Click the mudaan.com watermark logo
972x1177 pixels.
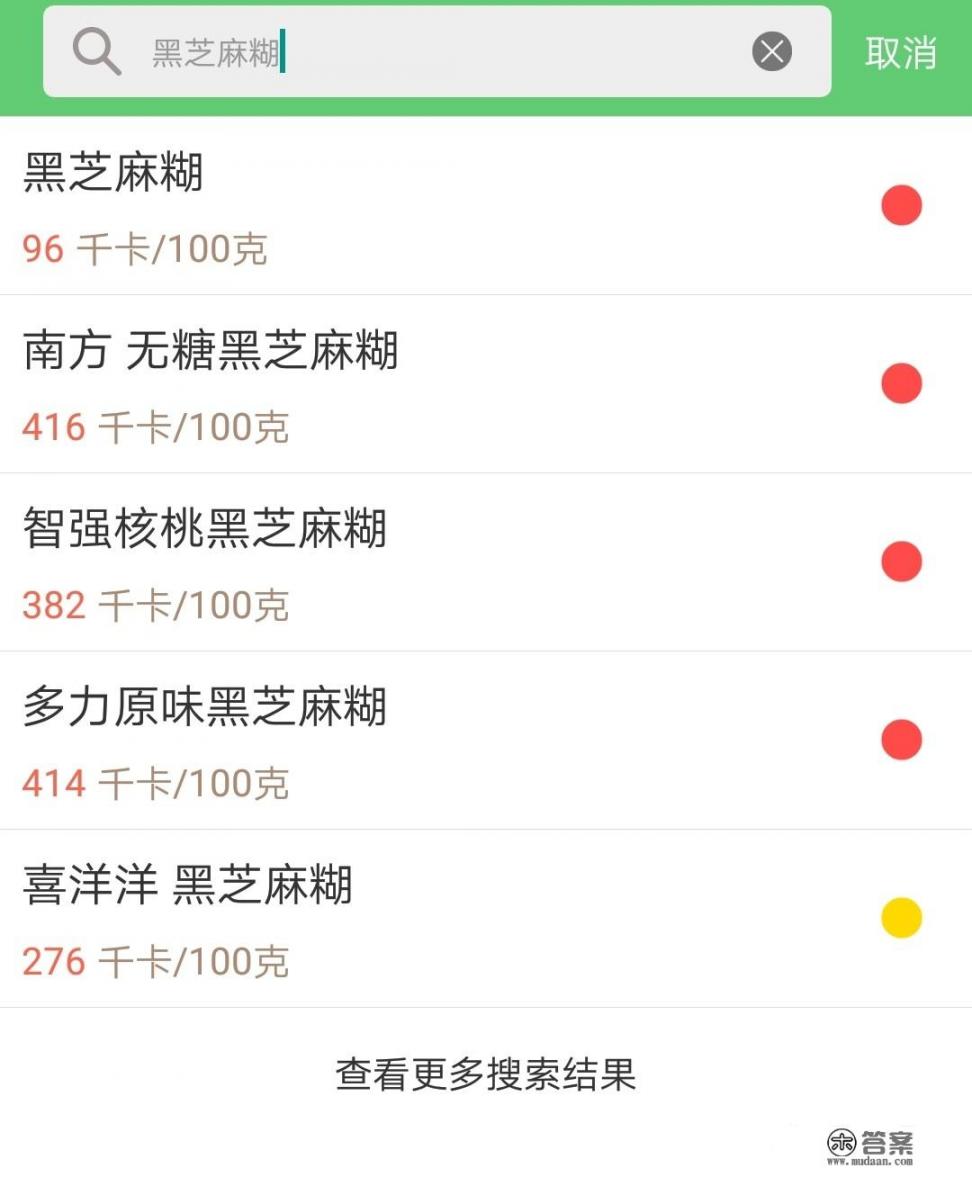[871, 1142]
